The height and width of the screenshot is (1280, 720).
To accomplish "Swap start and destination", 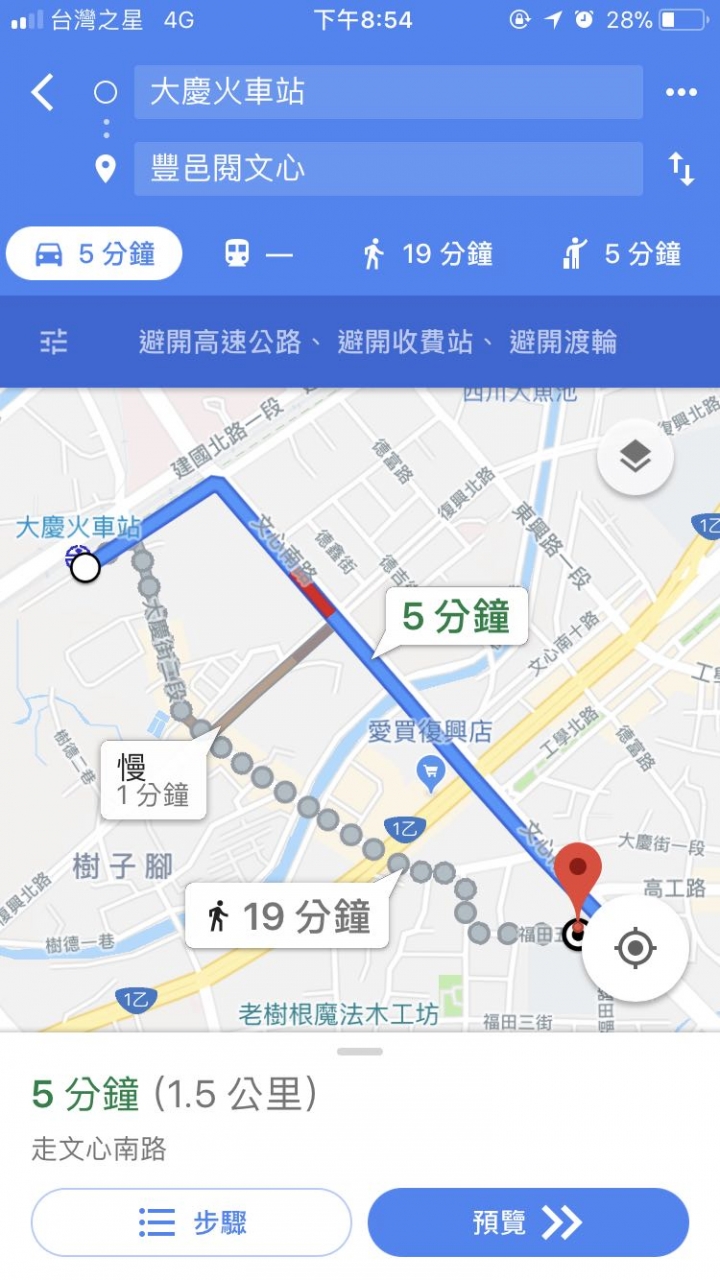I will coord(681,168).
